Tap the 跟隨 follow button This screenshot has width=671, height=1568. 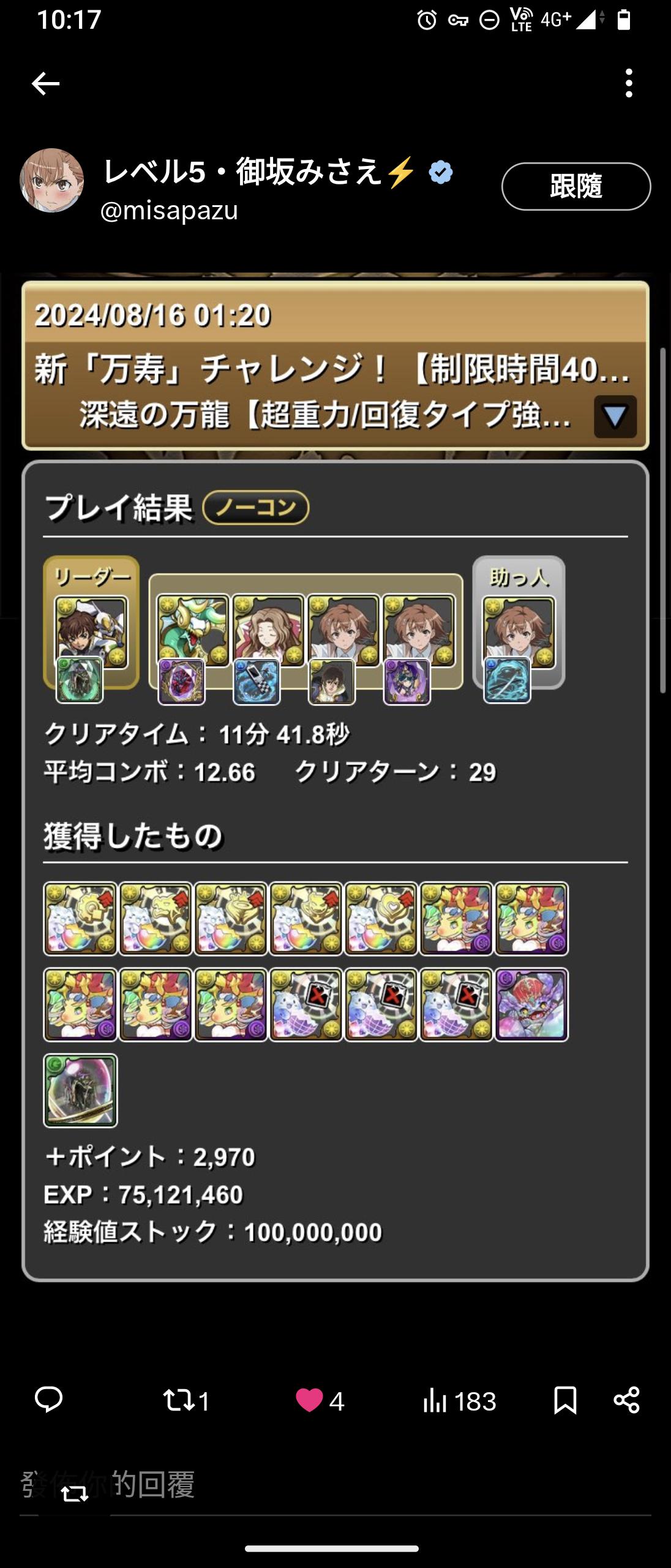coord(575,186)
